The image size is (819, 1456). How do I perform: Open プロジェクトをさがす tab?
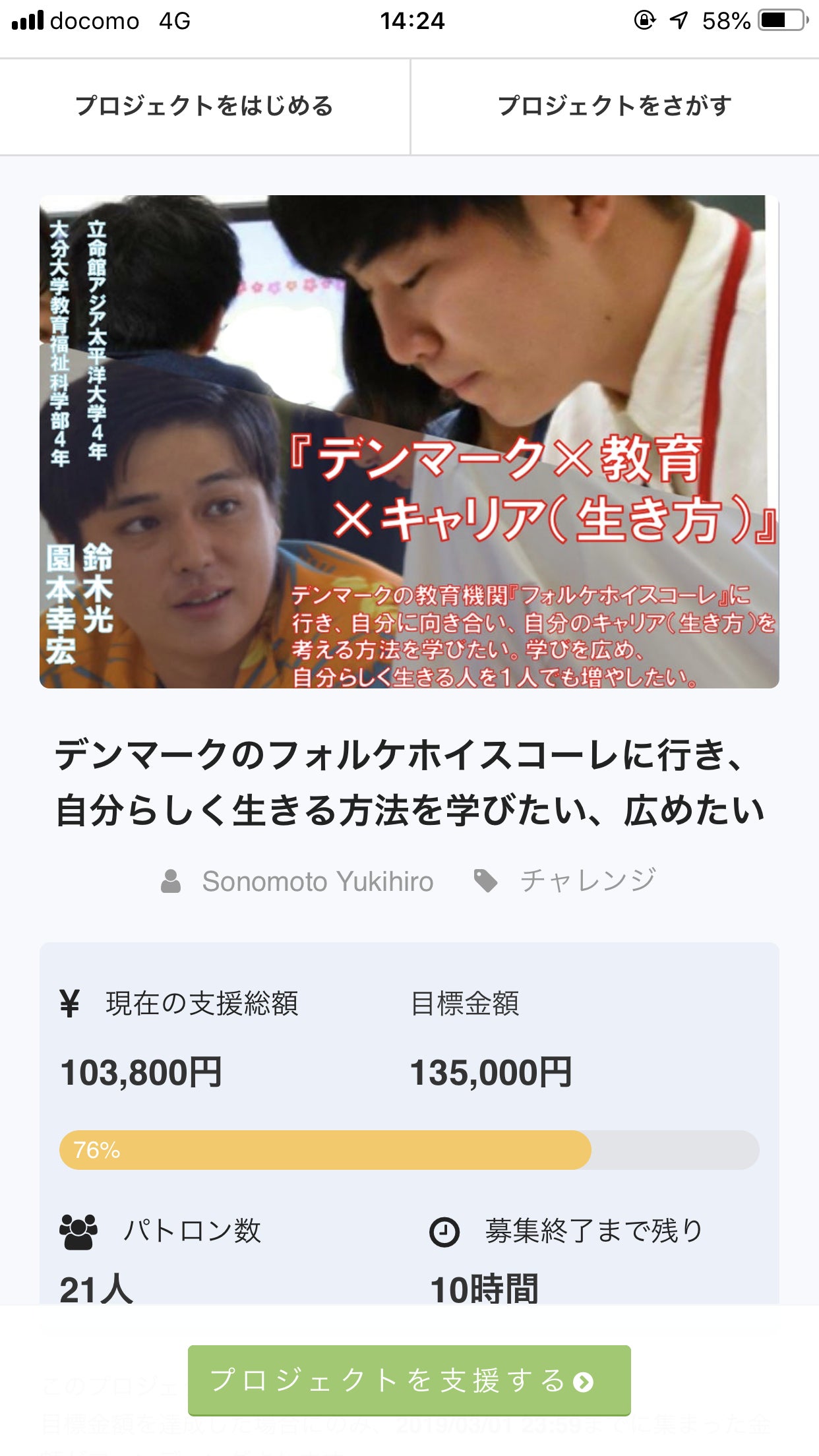click(x=615, y=106)
